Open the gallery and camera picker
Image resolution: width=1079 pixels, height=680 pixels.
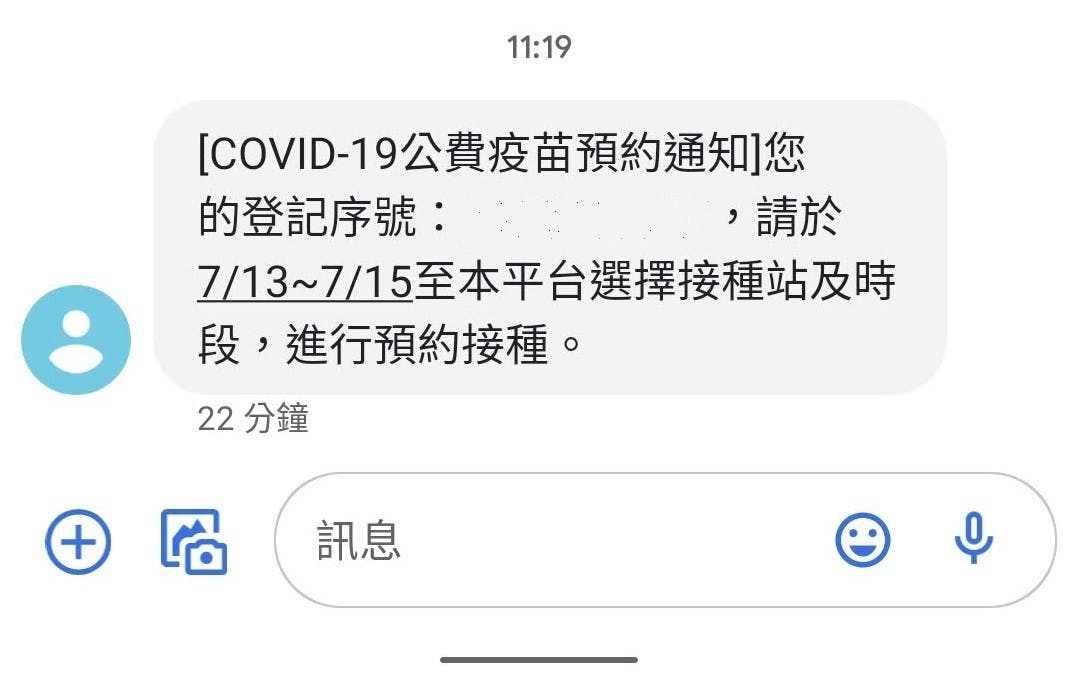pyautogui.click(x=195, y=541)
